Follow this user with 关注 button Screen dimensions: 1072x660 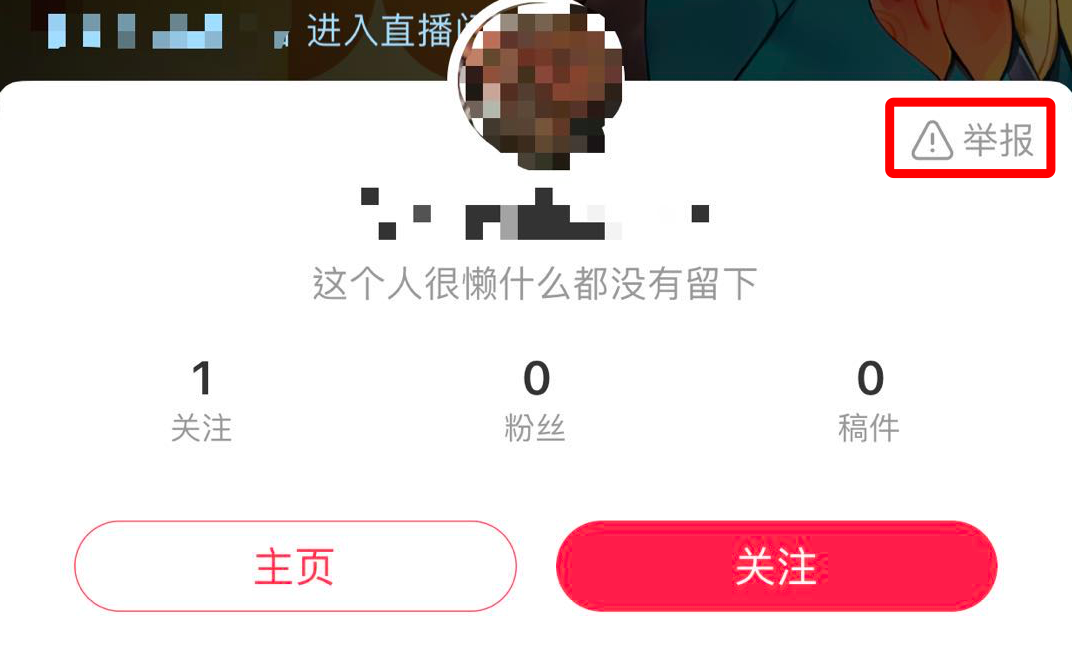coord(776,566)
